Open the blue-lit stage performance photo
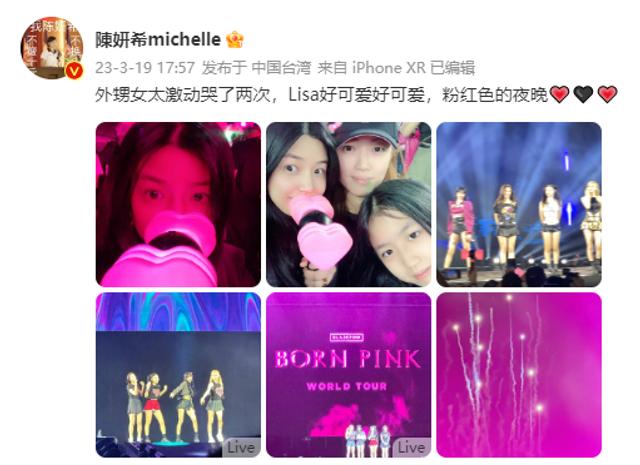640x465 pixels. [x=518, y=204]
